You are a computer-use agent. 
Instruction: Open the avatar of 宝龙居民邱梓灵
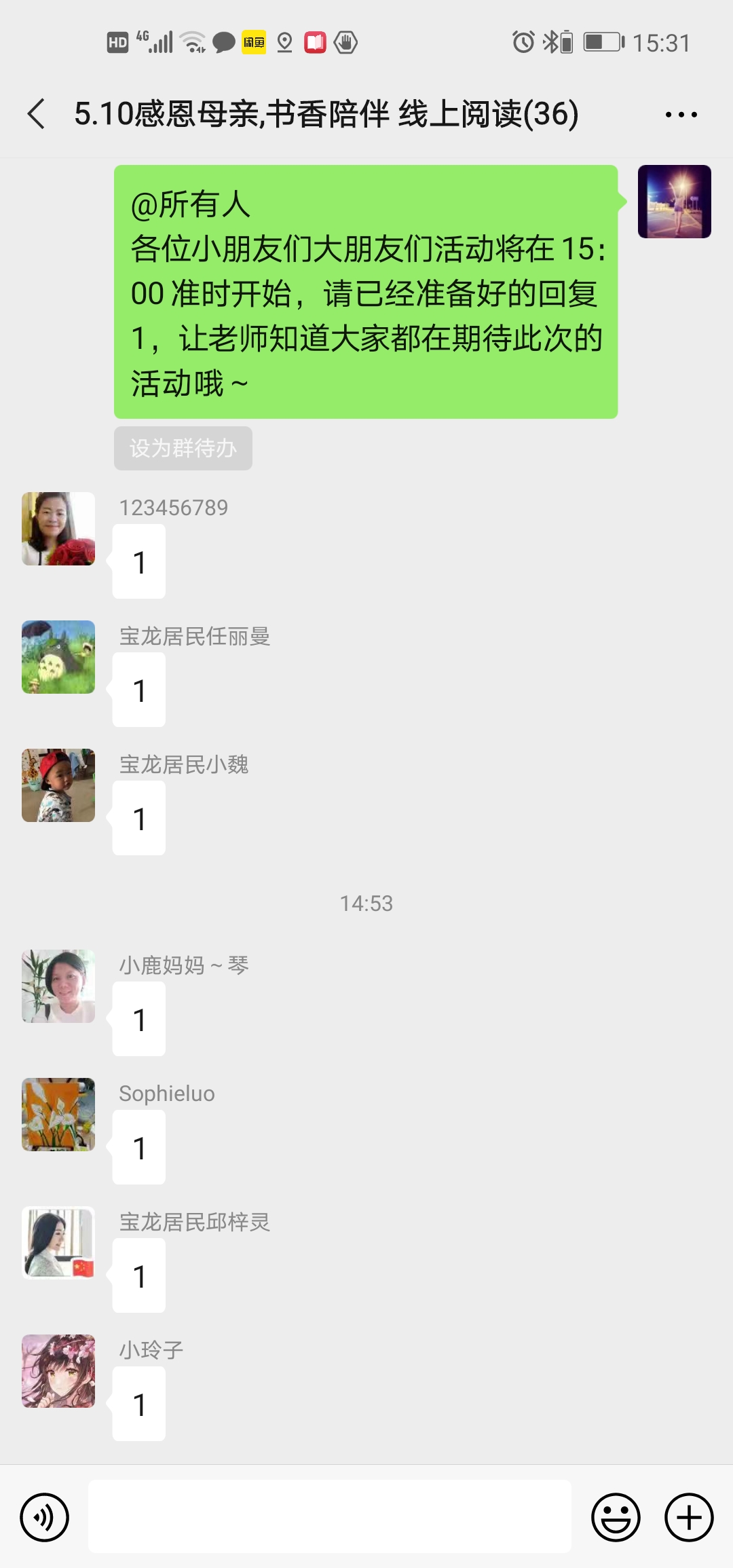click(x=58, y=1243)
